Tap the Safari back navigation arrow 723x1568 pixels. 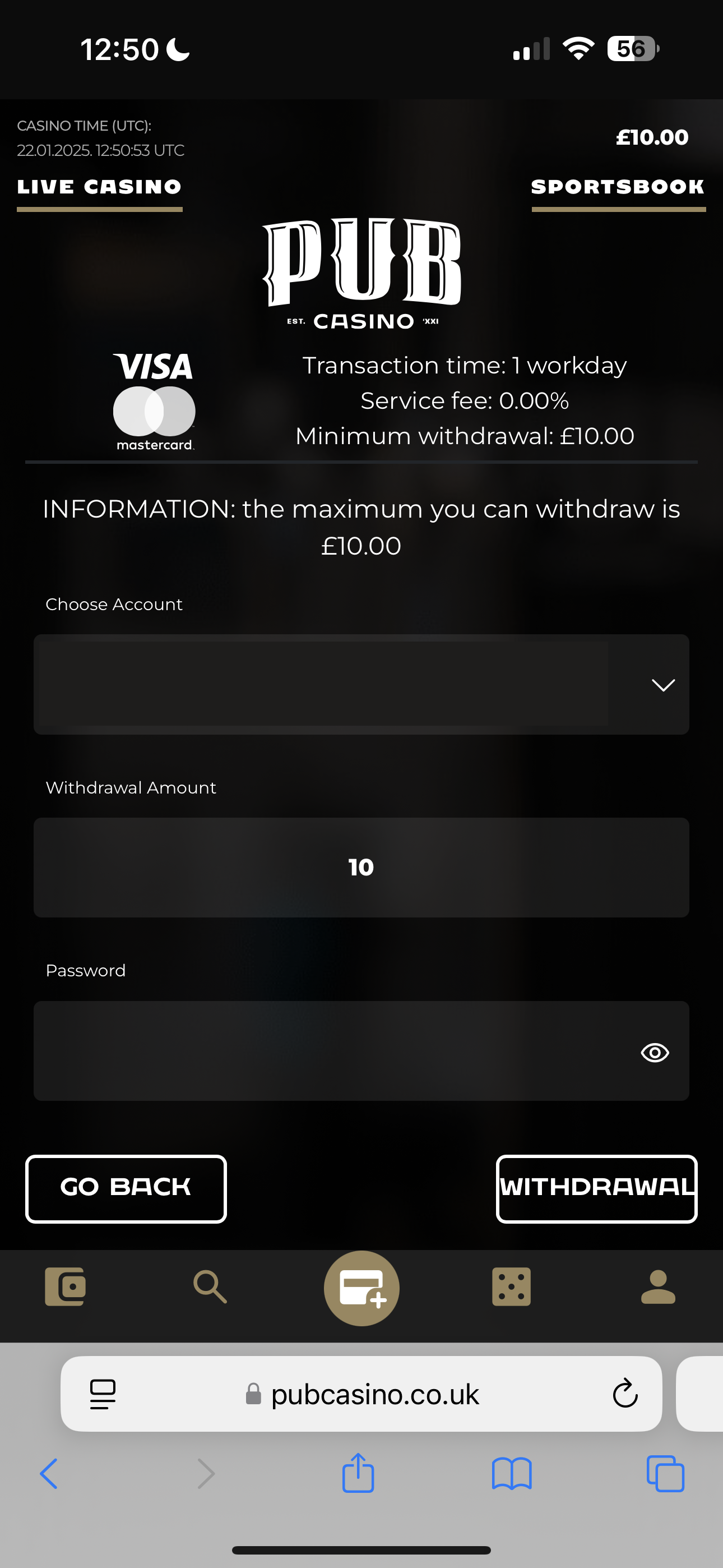(x=49, y=1474)
